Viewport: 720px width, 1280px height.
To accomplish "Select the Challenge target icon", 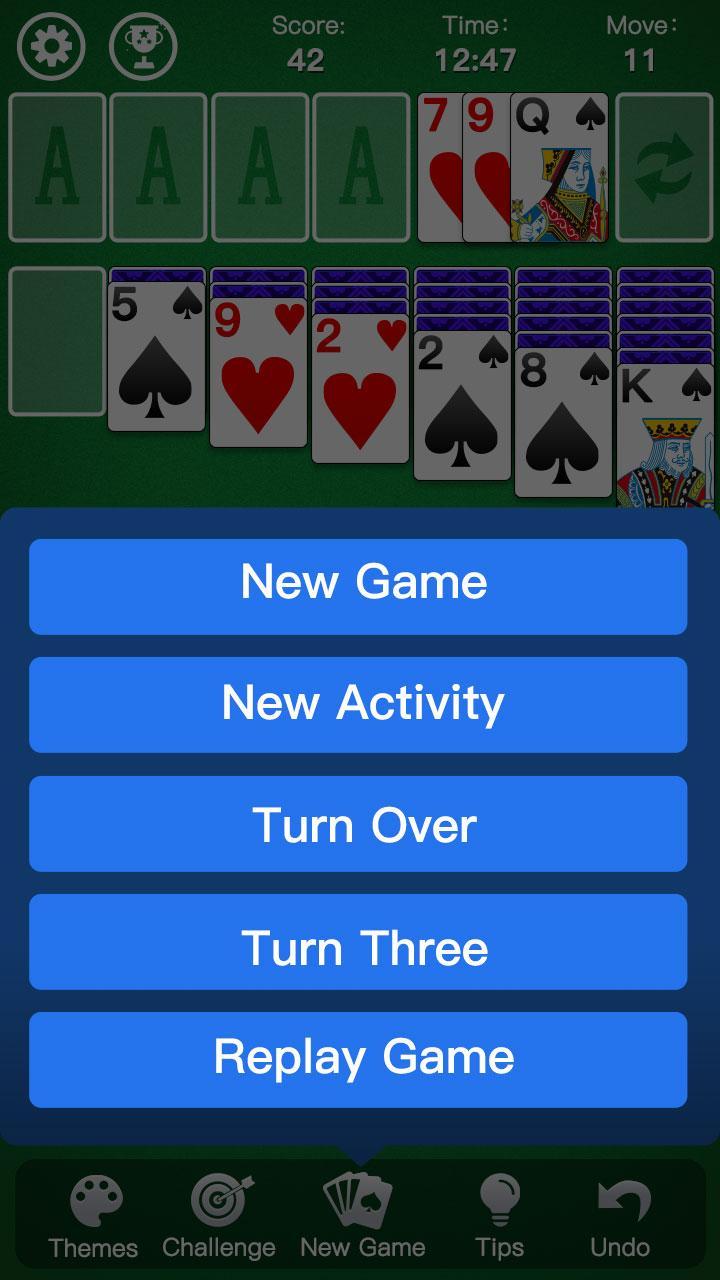I will point(221,1205).
